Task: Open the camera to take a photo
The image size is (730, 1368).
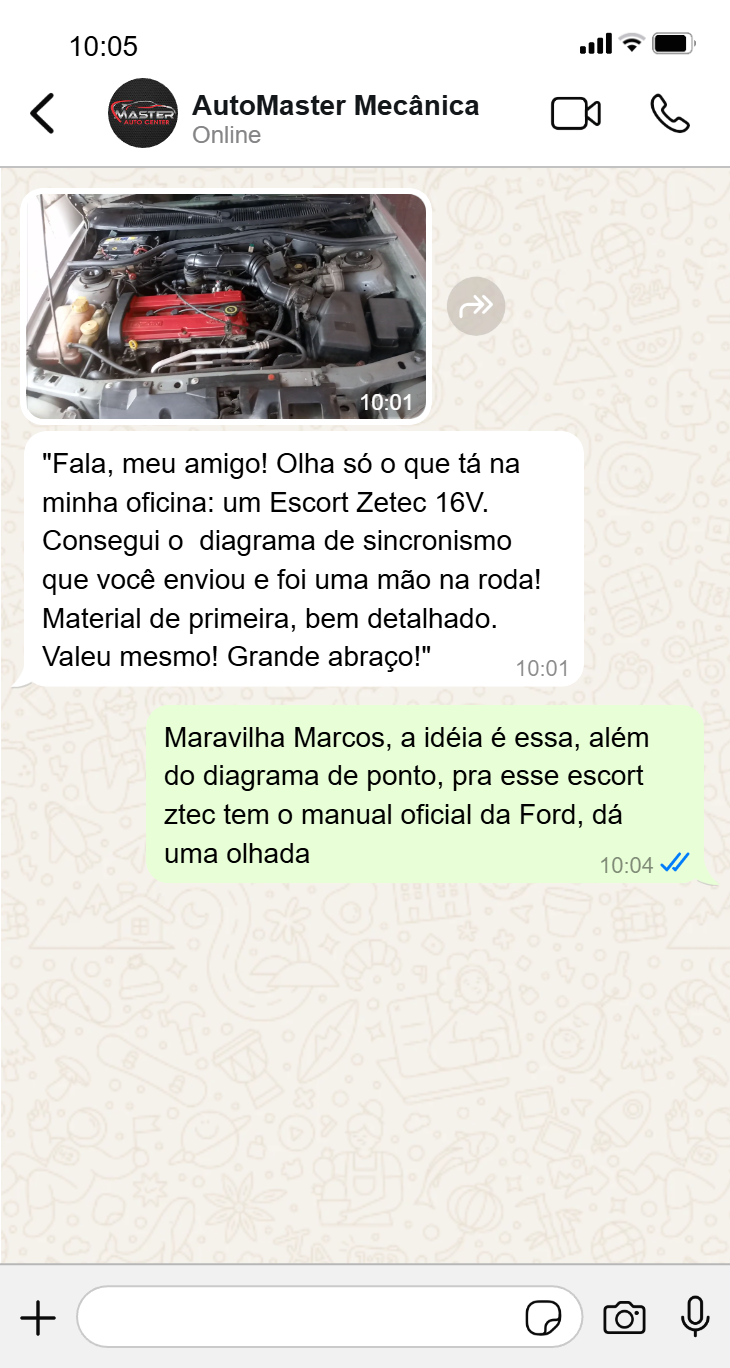Action: coord(624,1318)
